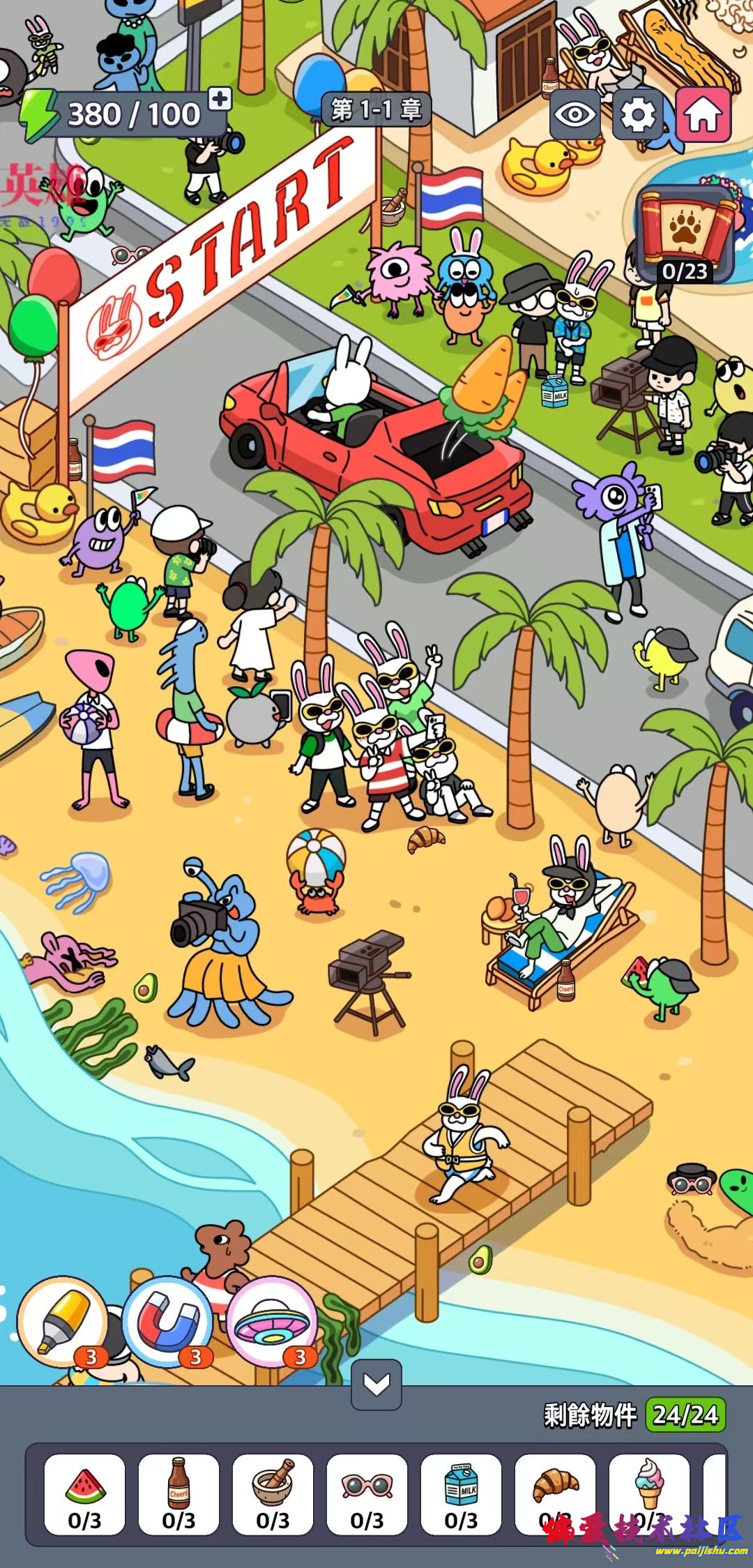753x1568 pixels.
Task: Toggle the eye visibility icon
Action: coord(575,114)
